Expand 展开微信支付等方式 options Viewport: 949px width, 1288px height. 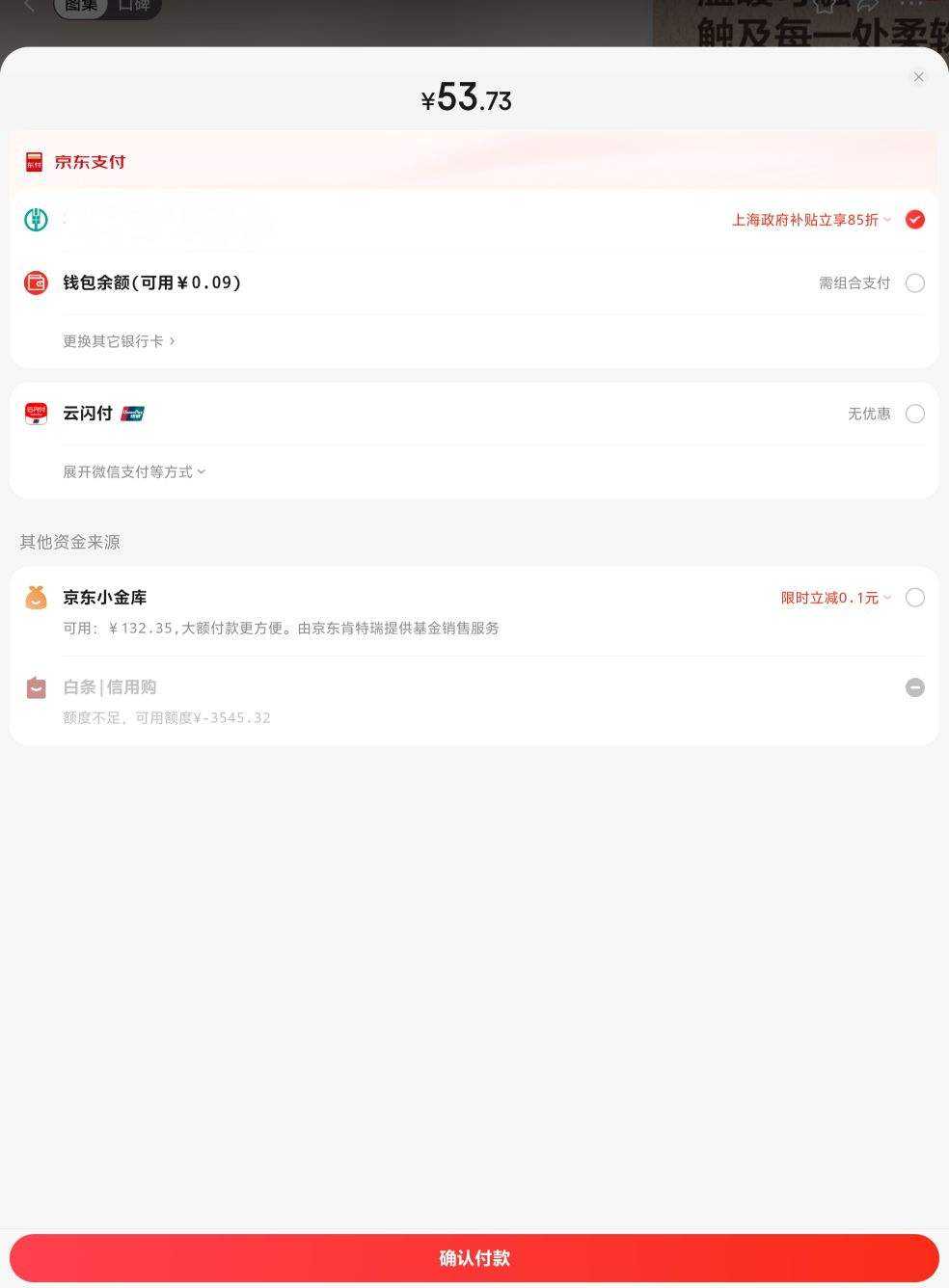pos(134,471)
